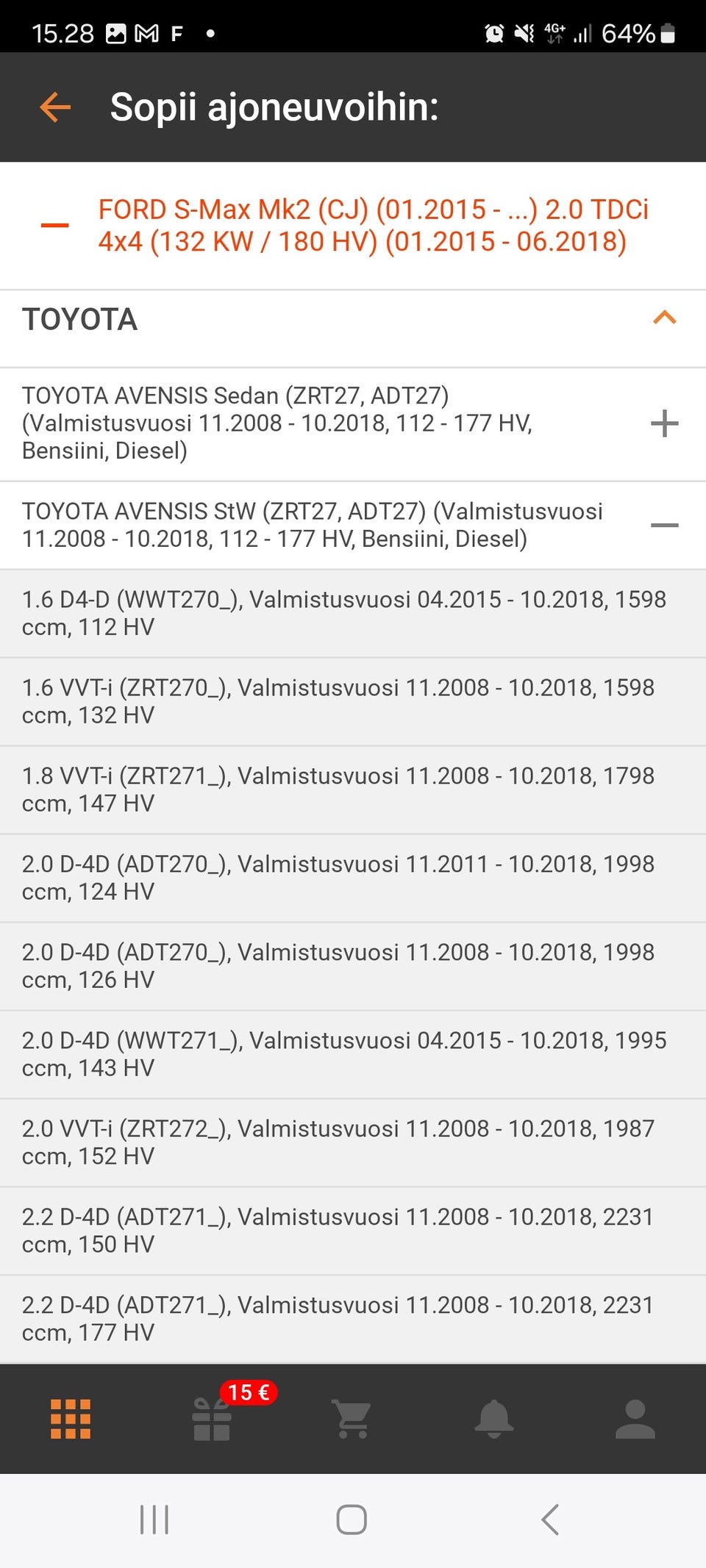The width and height of the screenshot is (706, 1568).
Task: Open the notifications bell tab
Action: [493, 1419]
